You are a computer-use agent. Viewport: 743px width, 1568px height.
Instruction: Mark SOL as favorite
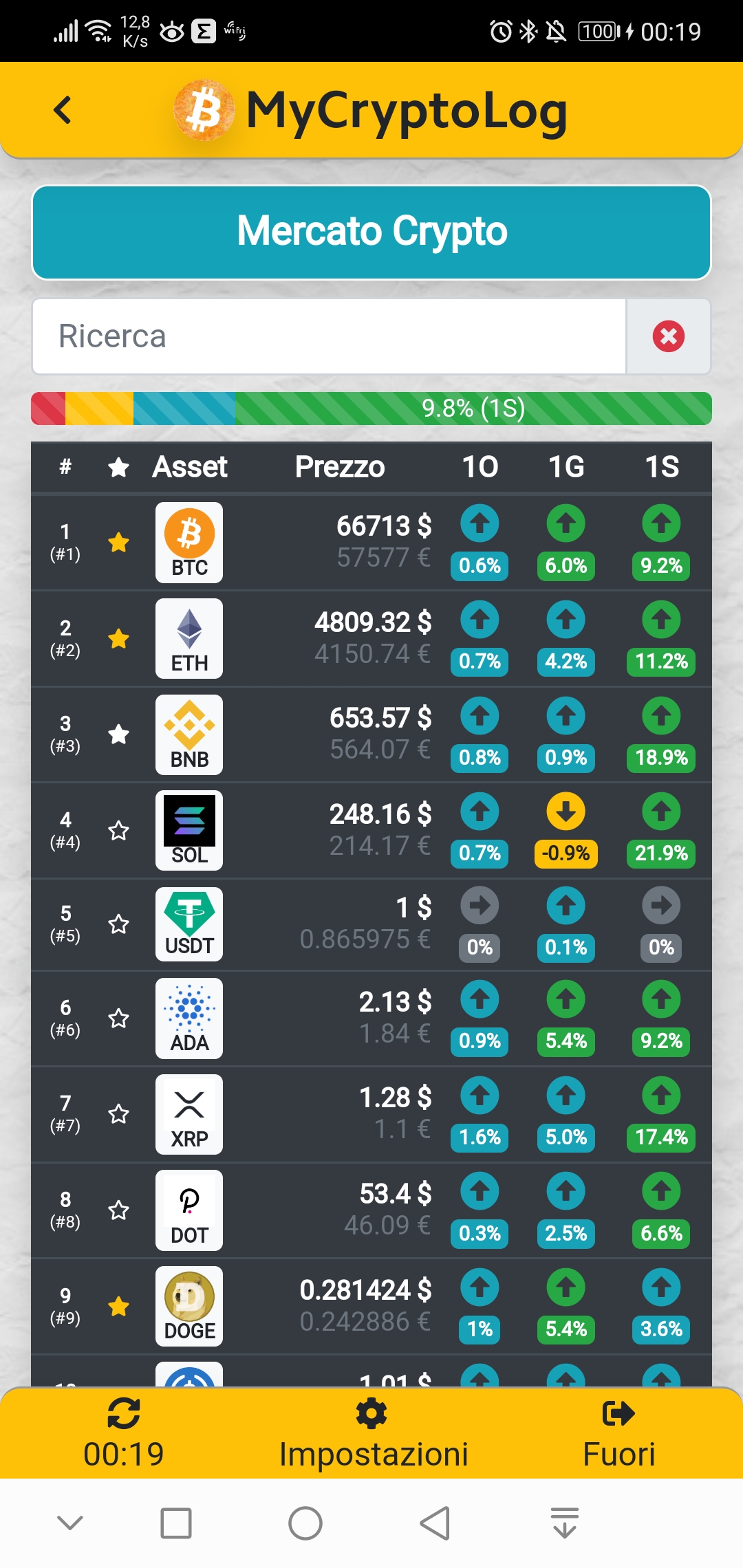coord(119,831)
